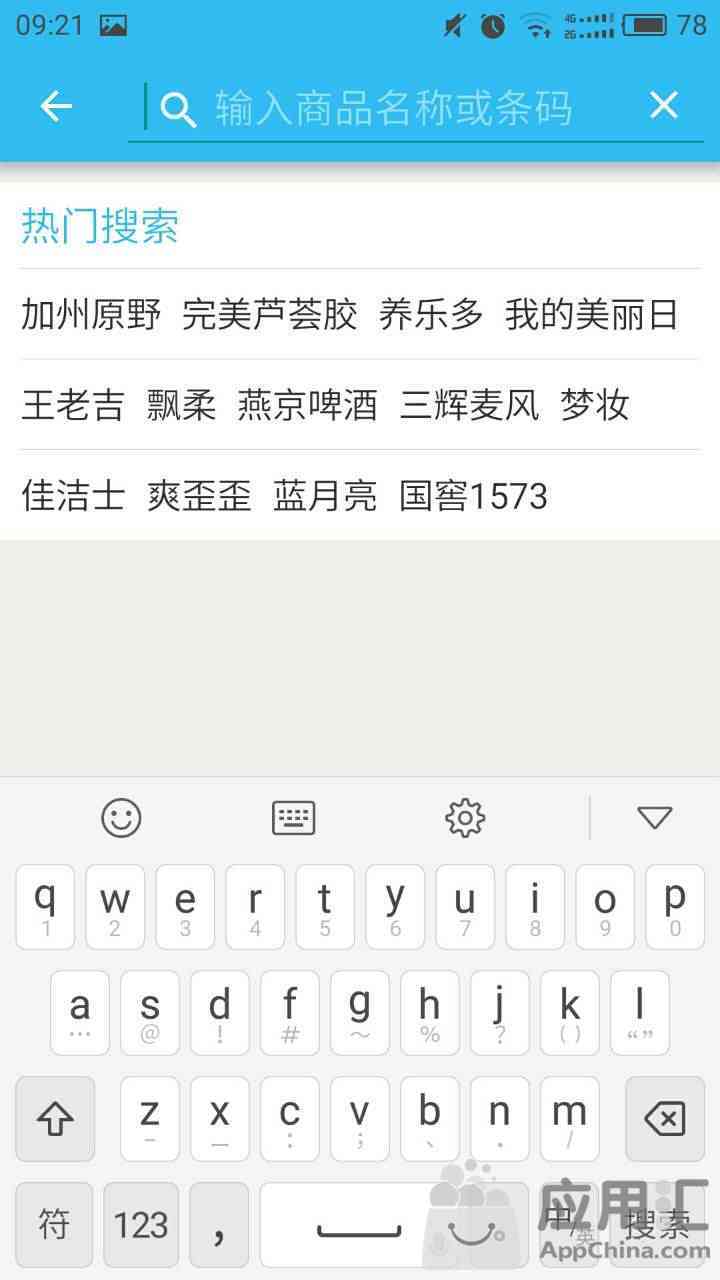
Task: Tap the keyboard backspace key
Action: tap(665, 1119)
